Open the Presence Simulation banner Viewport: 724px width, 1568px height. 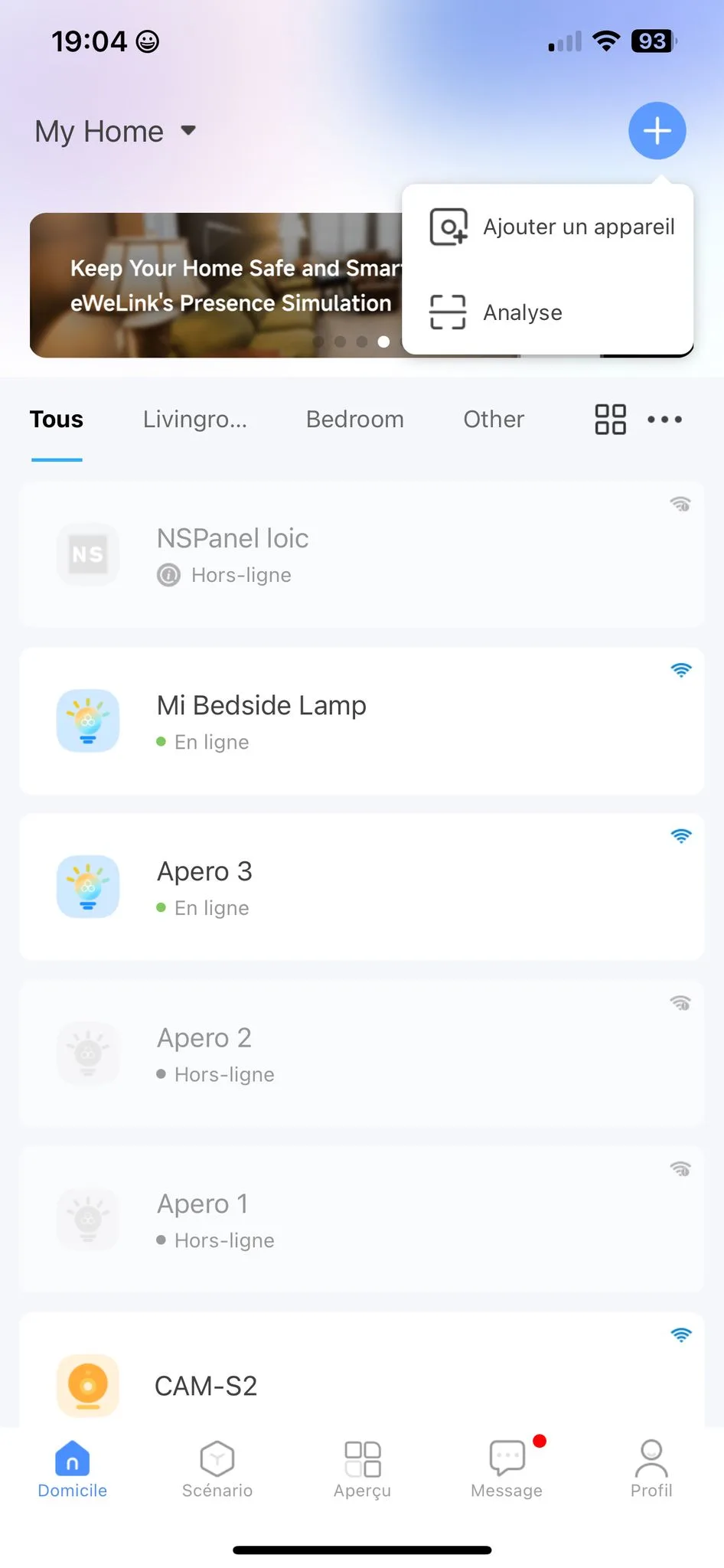click(216, 285)
